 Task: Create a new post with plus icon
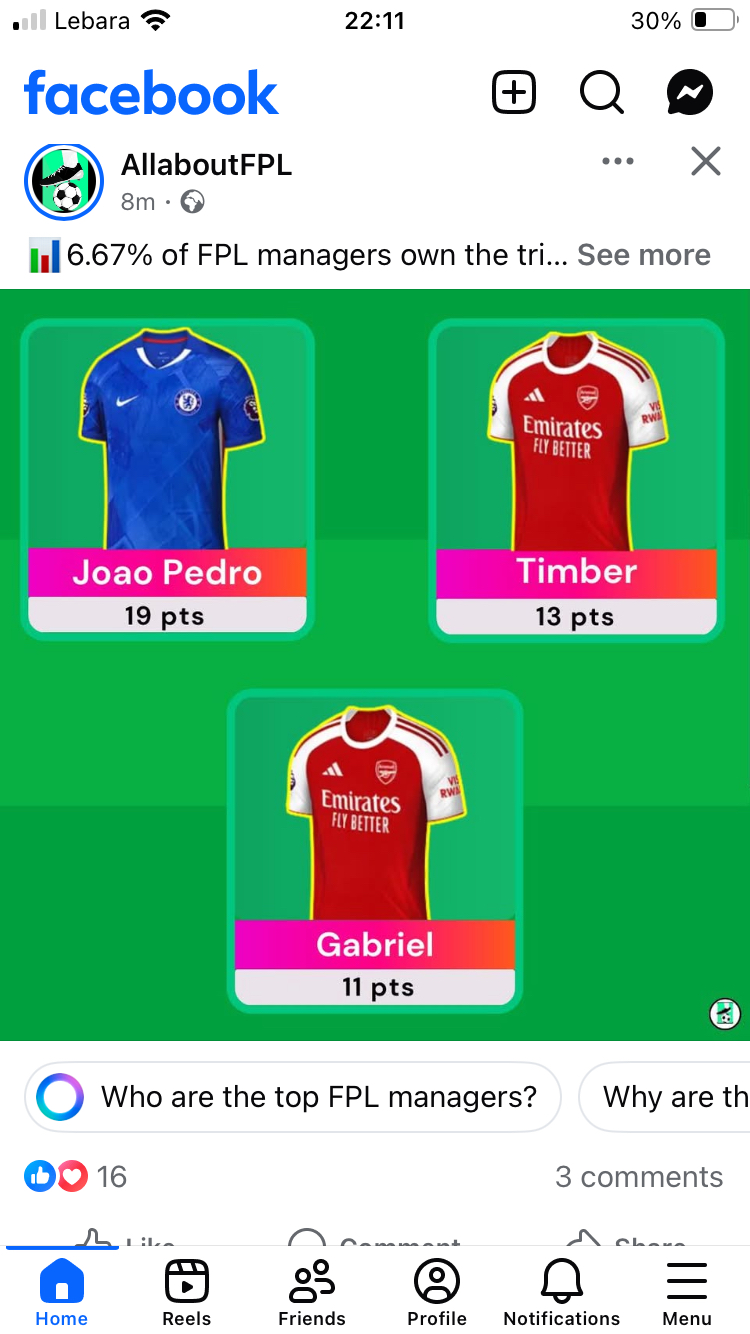[x=514, y=93]
